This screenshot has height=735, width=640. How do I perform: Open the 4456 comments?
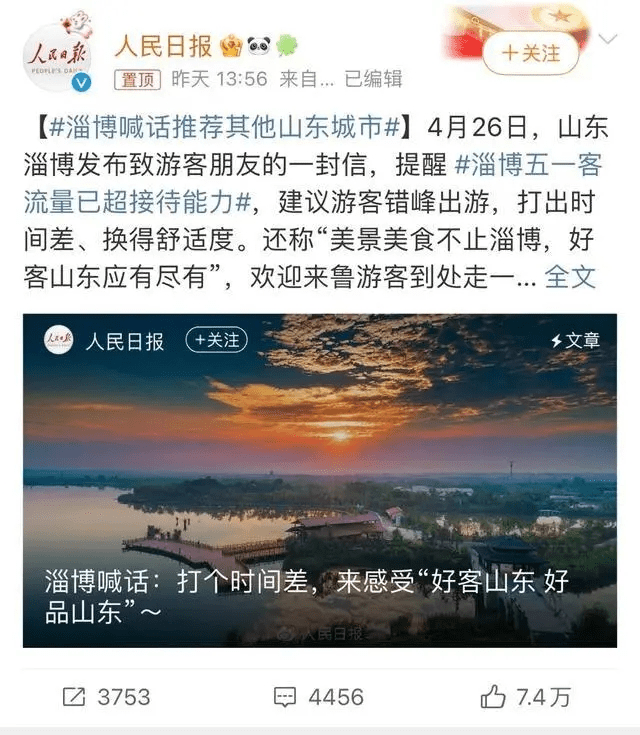319,696
